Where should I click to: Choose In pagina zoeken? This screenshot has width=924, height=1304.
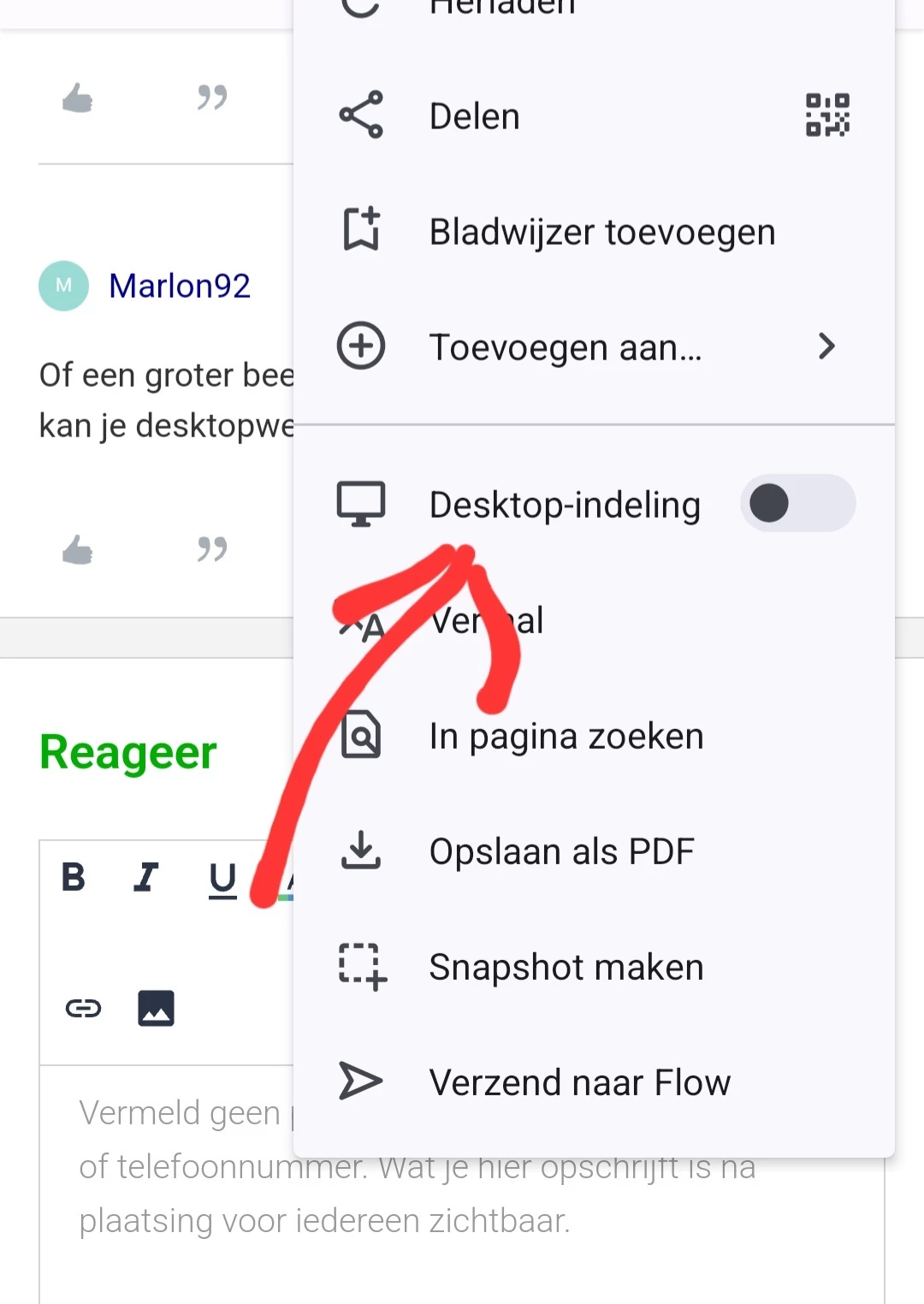(x=566, y=737)
